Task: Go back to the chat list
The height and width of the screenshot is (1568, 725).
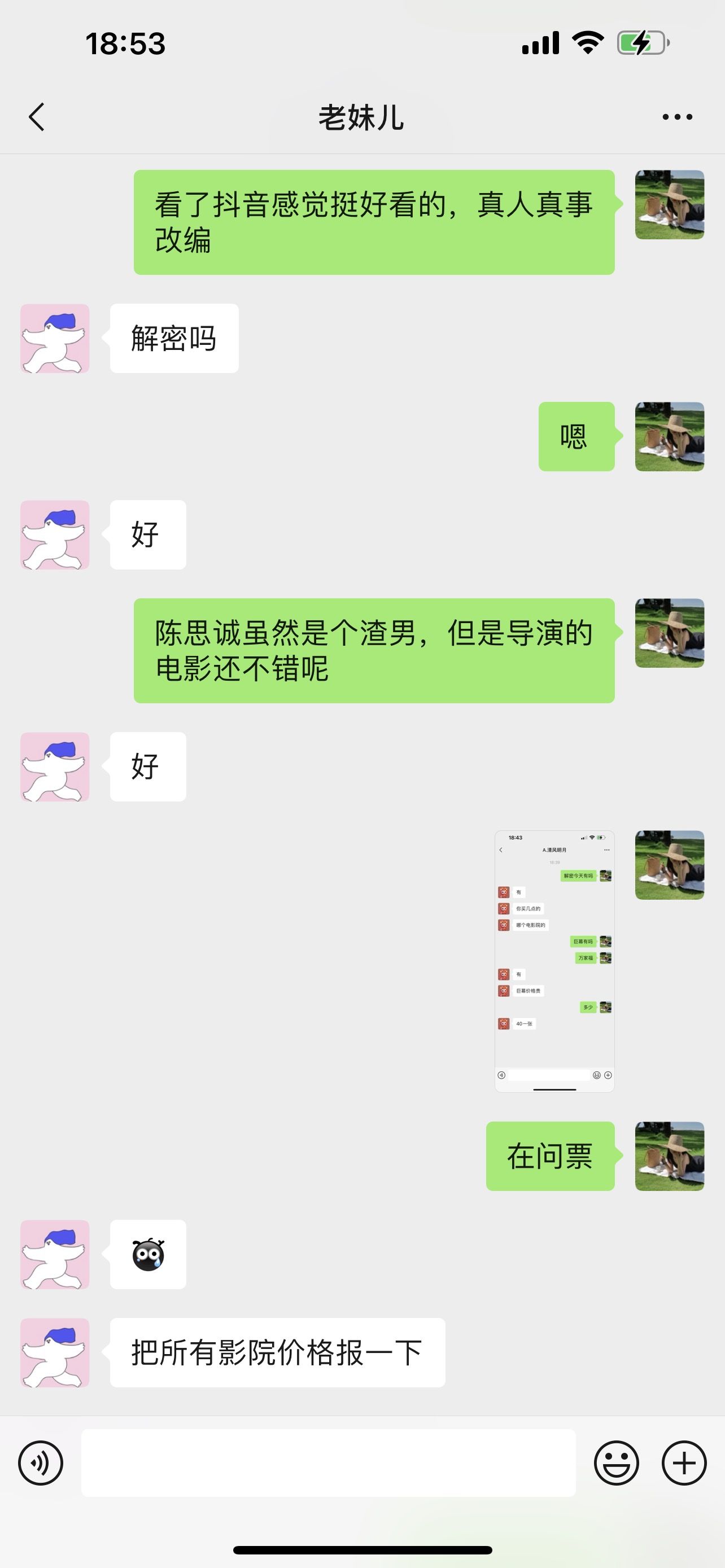Action: 37,117
